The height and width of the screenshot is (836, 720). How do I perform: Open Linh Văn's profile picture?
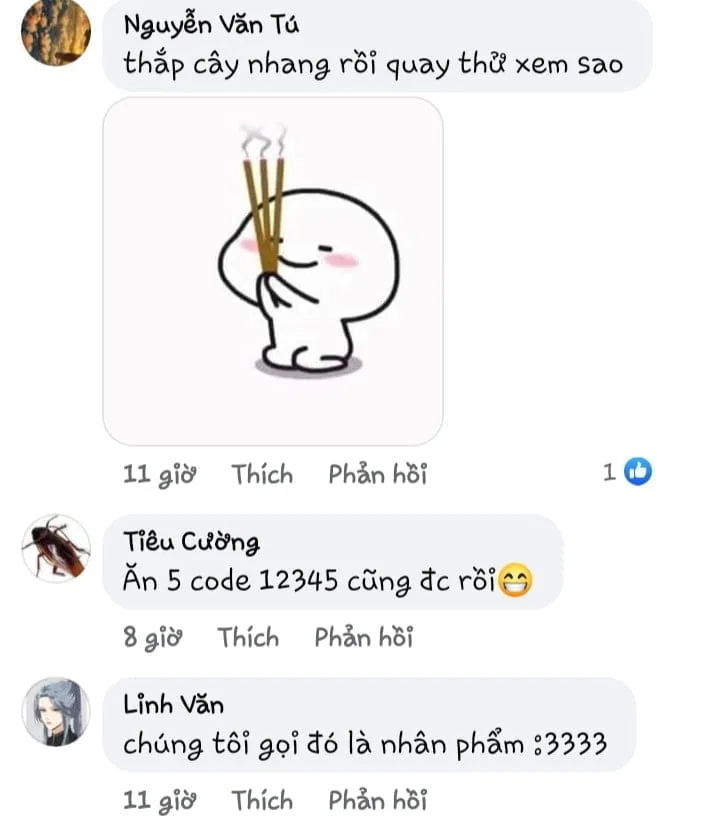56,711
